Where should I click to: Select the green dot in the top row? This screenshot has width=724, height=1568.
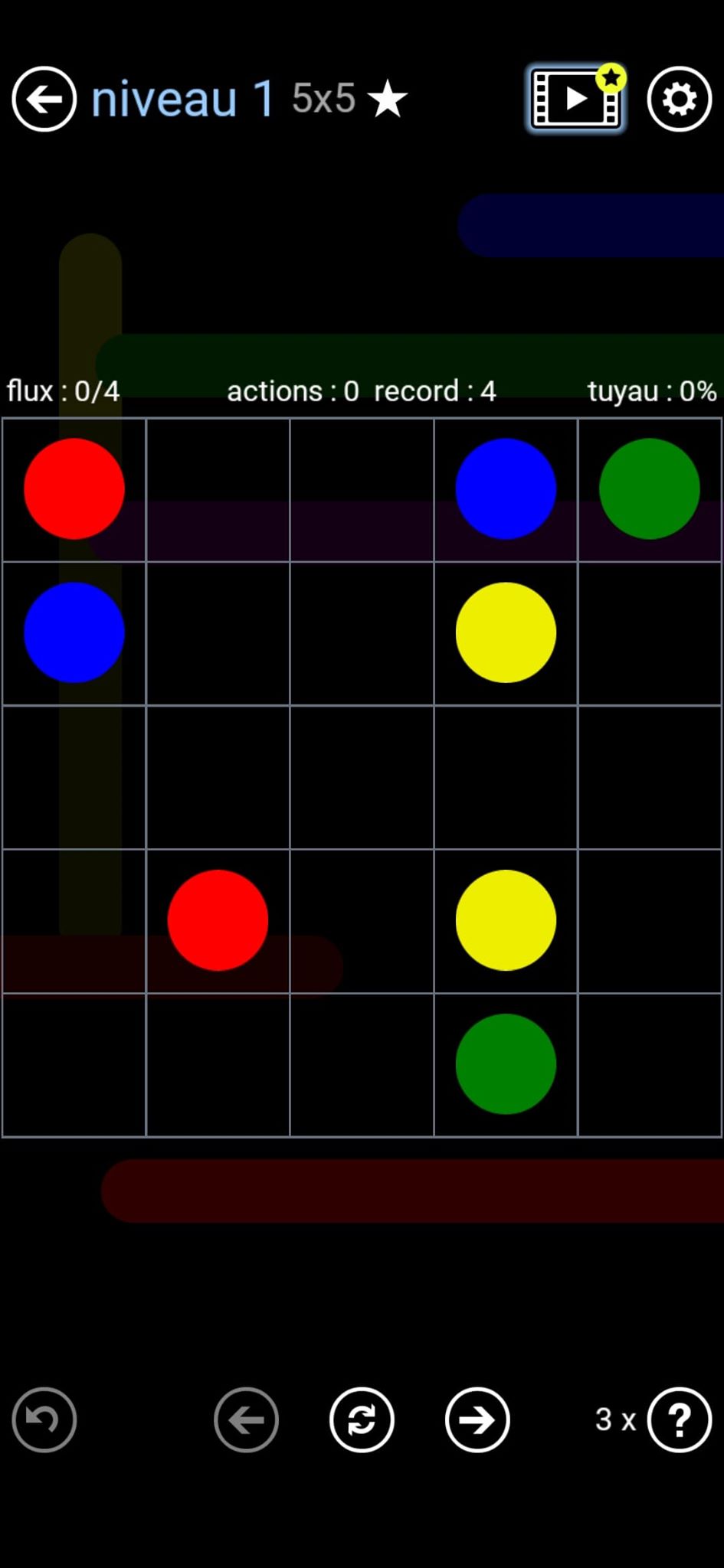coord(649,488)
